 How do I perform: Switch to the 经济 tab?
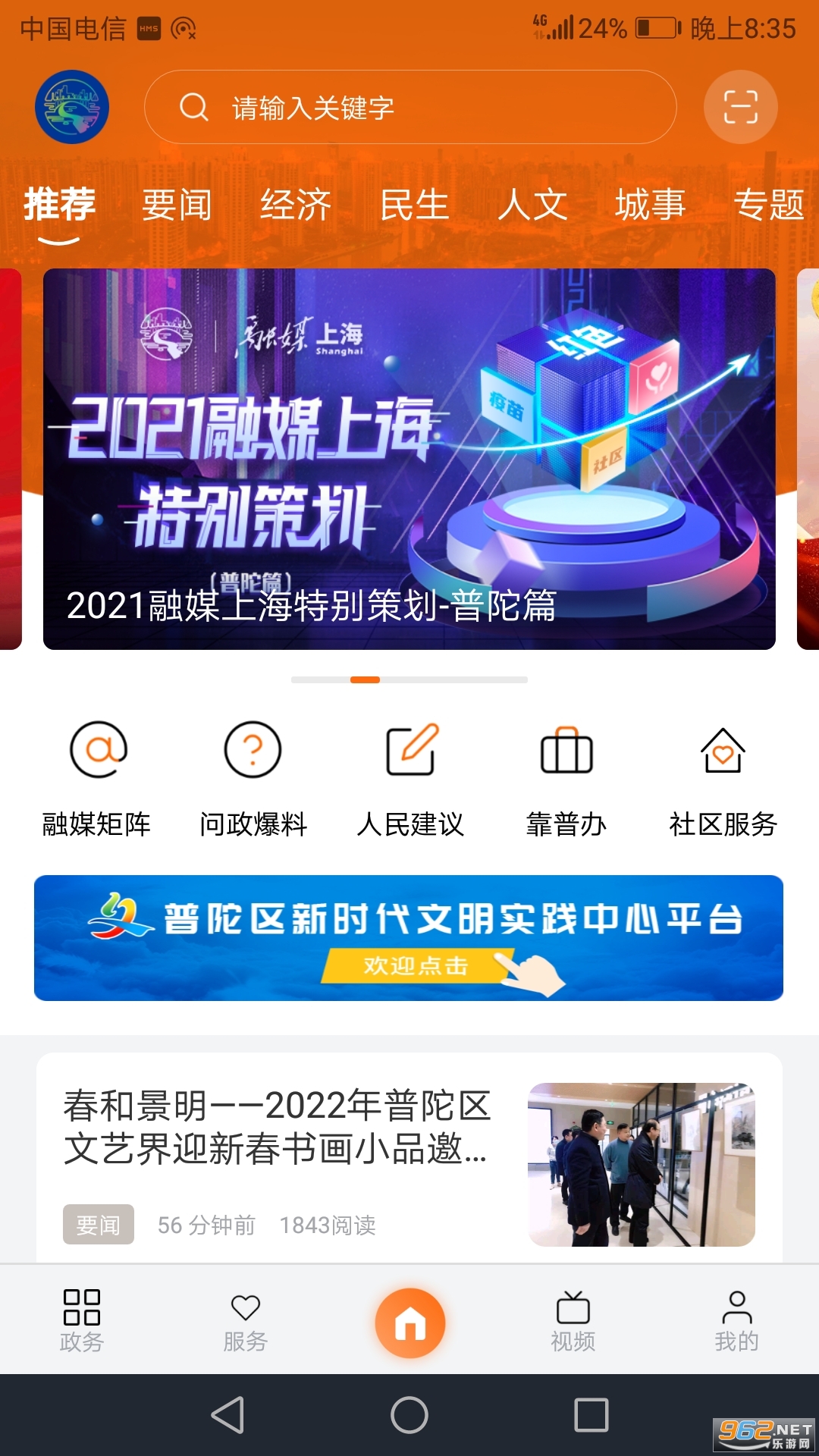tap(296, 205)
